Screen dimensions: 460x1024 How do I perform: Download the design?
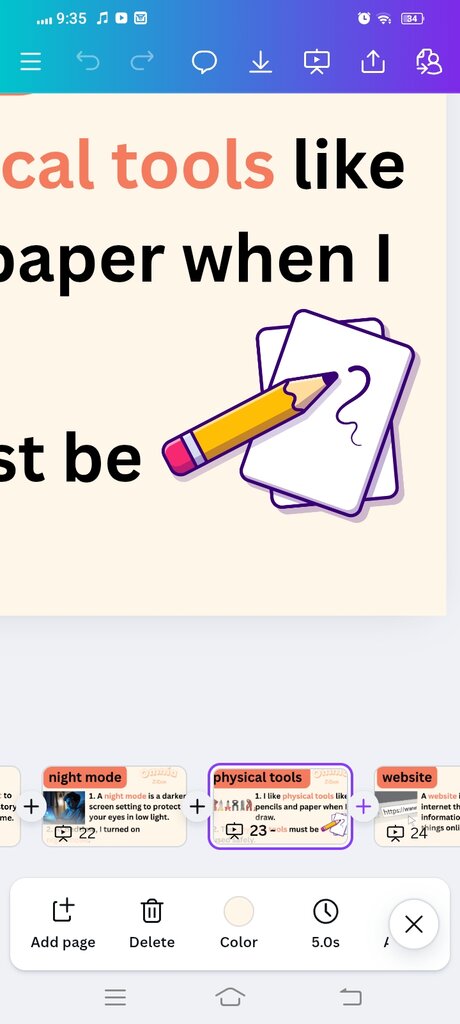(260, 63)
